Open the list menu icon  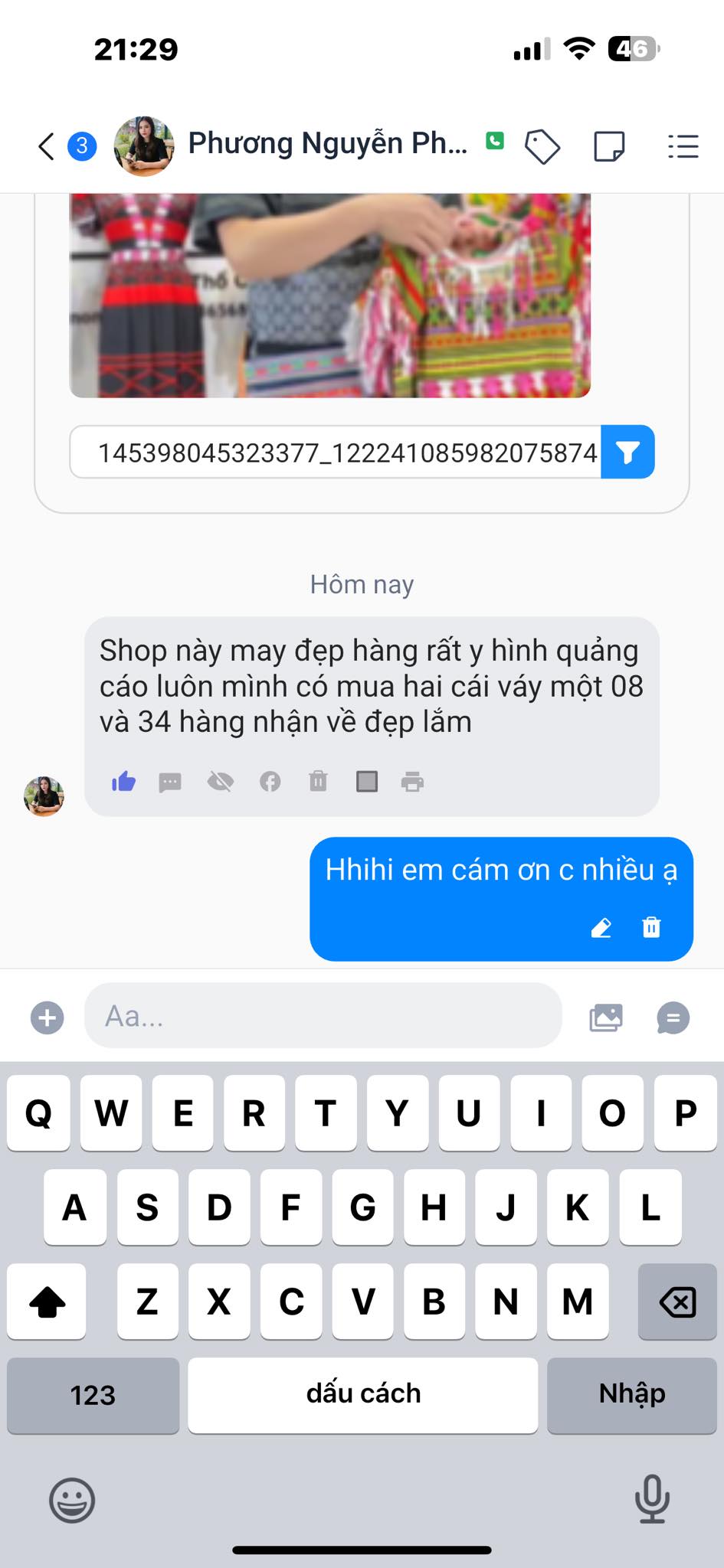point(683,146)
